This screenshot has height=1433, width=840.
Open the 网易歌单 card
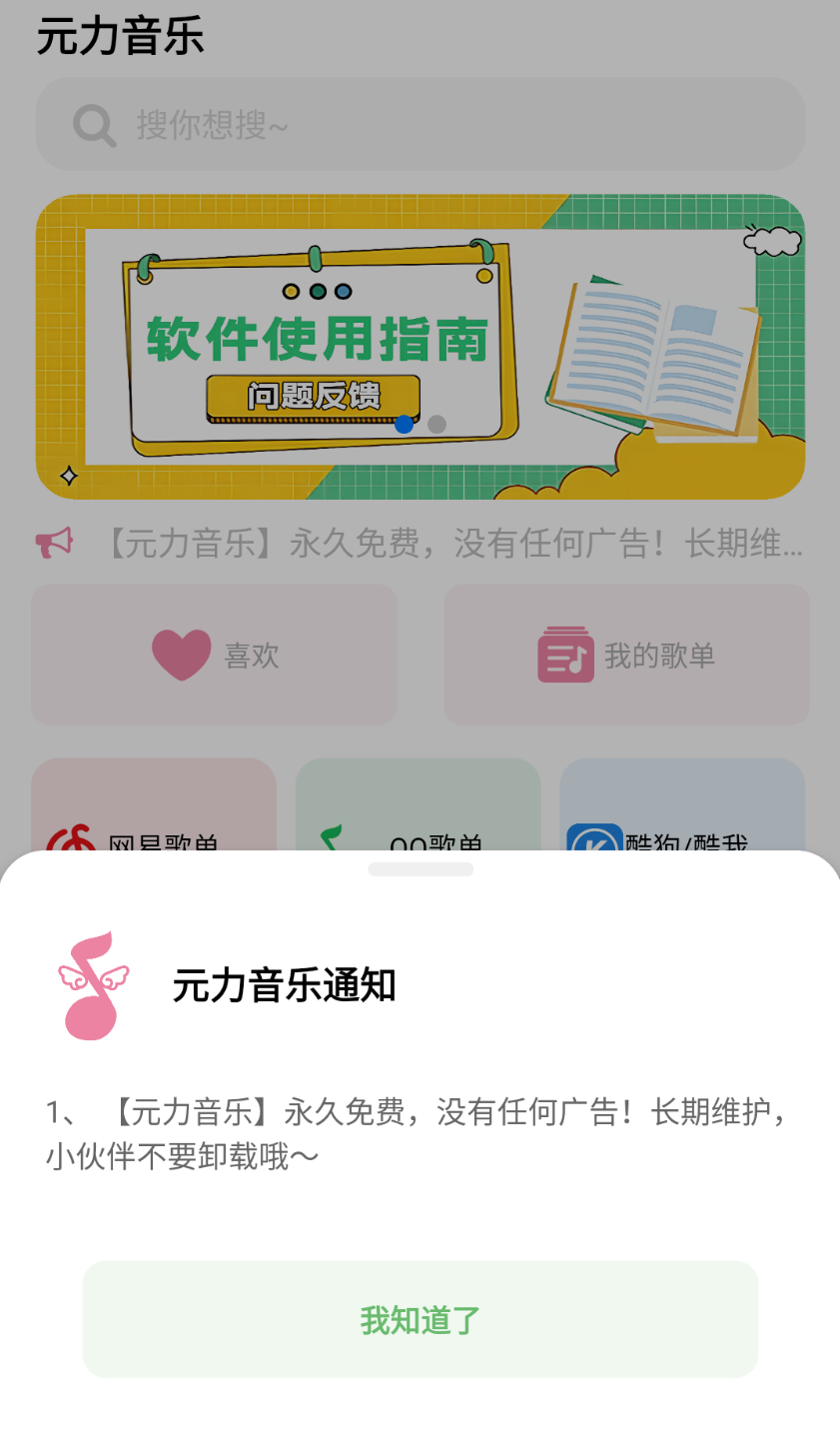point(154,805)
